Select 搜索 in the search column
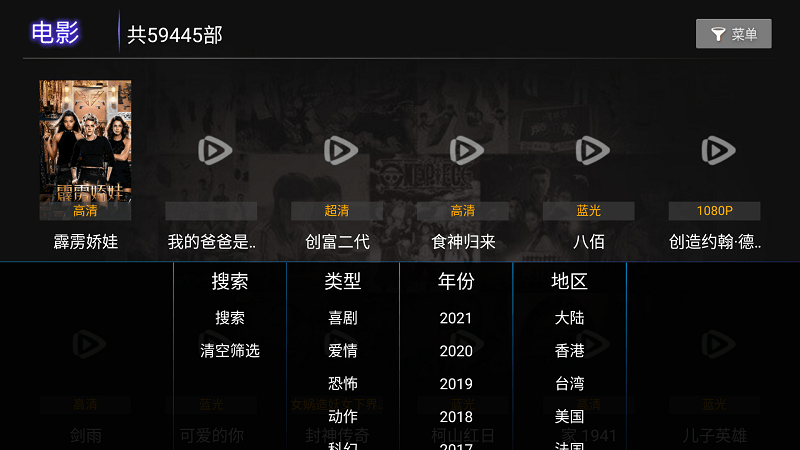Image resolution: width=800 pixels, height=450 pixels. (x=230, y=318)
